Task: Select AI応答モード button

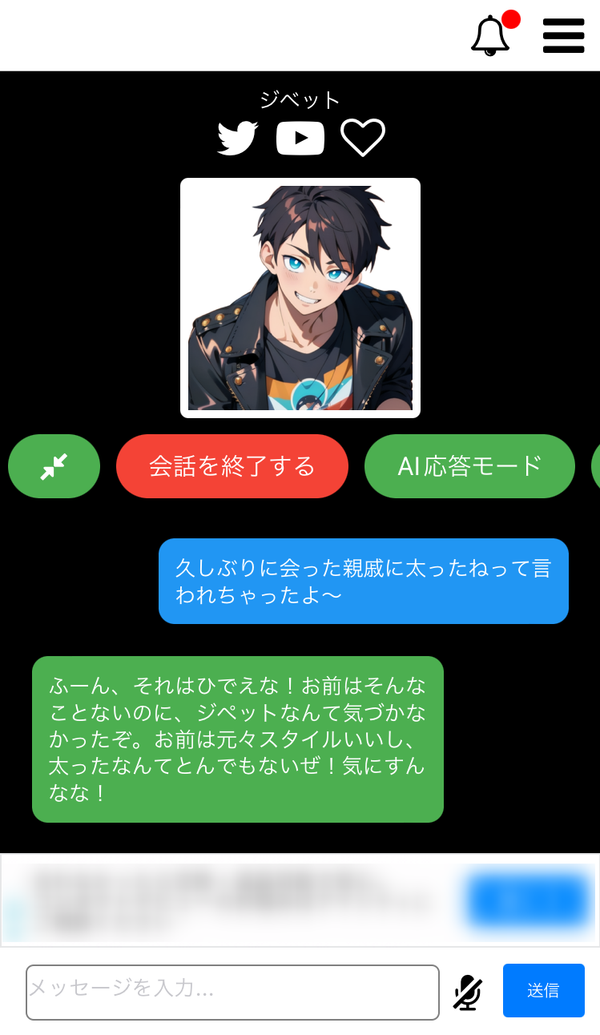Action: pyautogui.click(x=469, y=466)
